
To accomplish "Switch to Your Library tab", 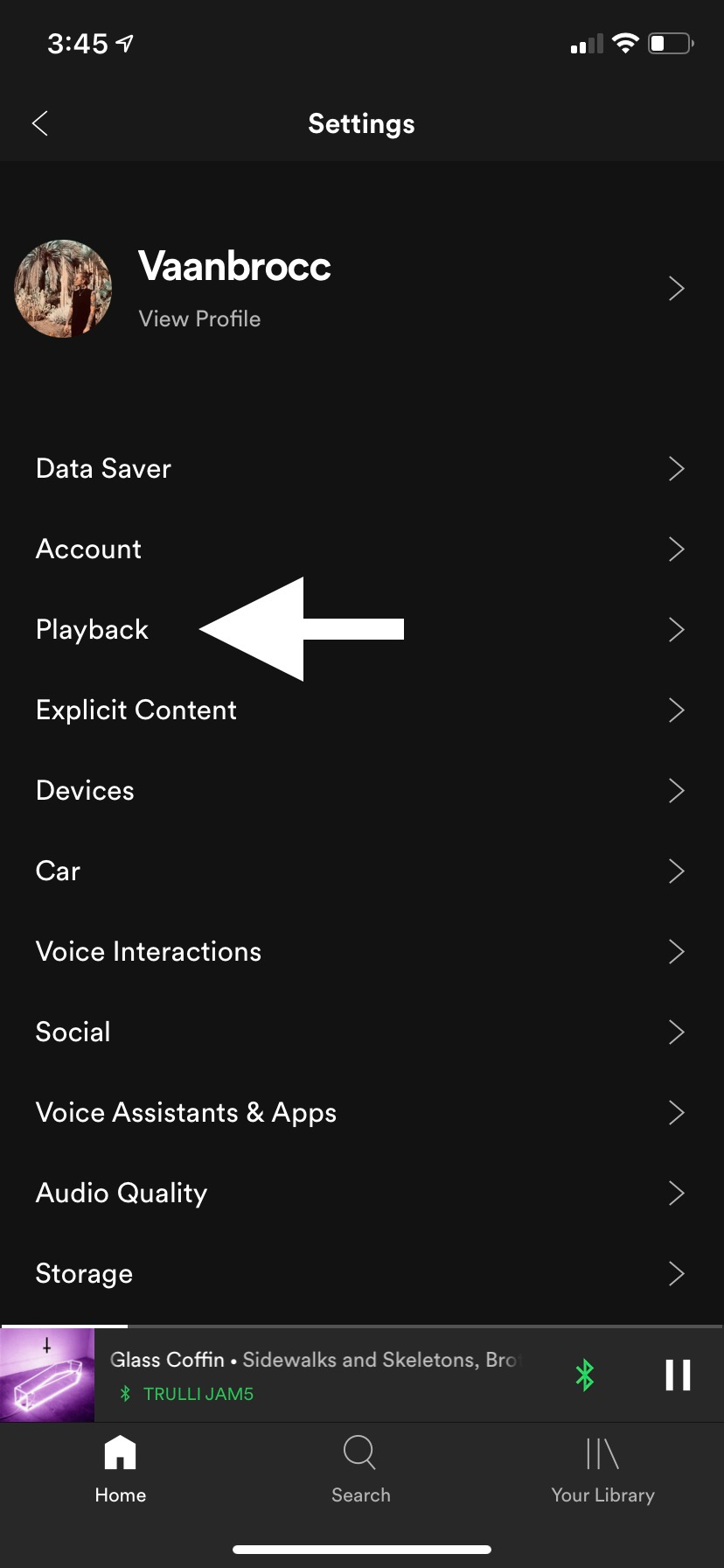I will pyautogui.click(x=602, y=1470).
